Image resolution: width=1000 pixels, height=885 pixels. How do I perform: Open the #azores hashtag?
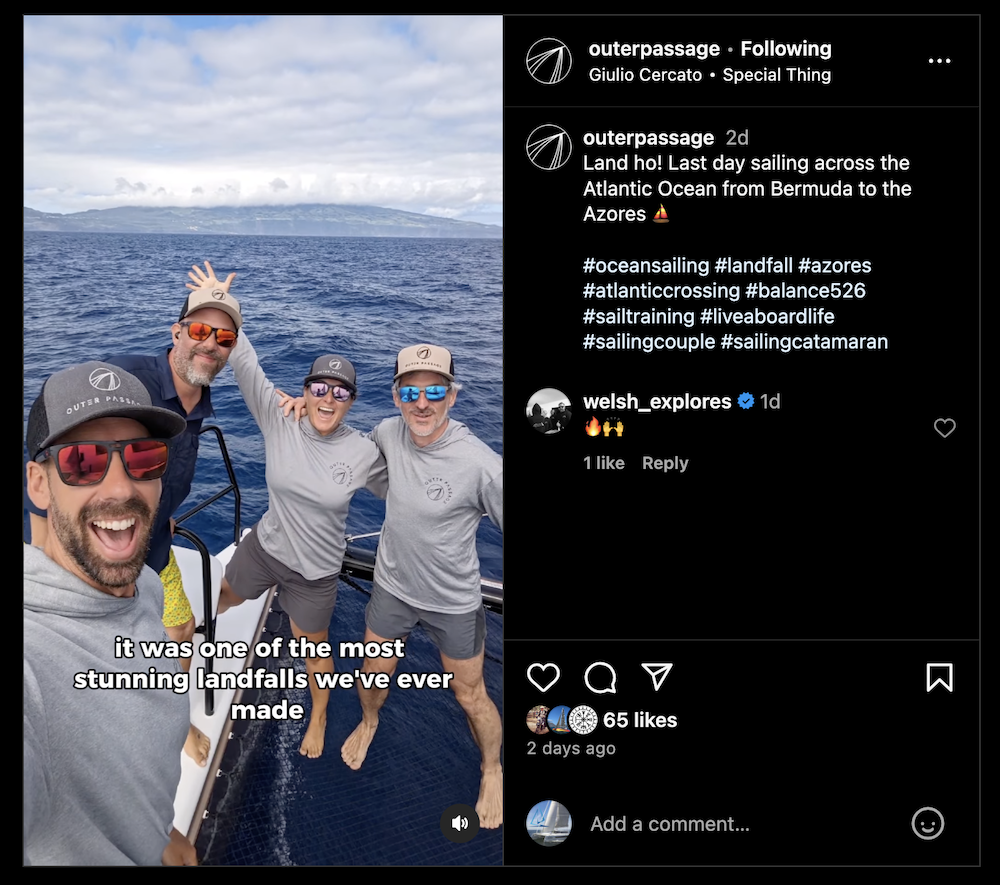pyautogui.click(x=835, y=265)
